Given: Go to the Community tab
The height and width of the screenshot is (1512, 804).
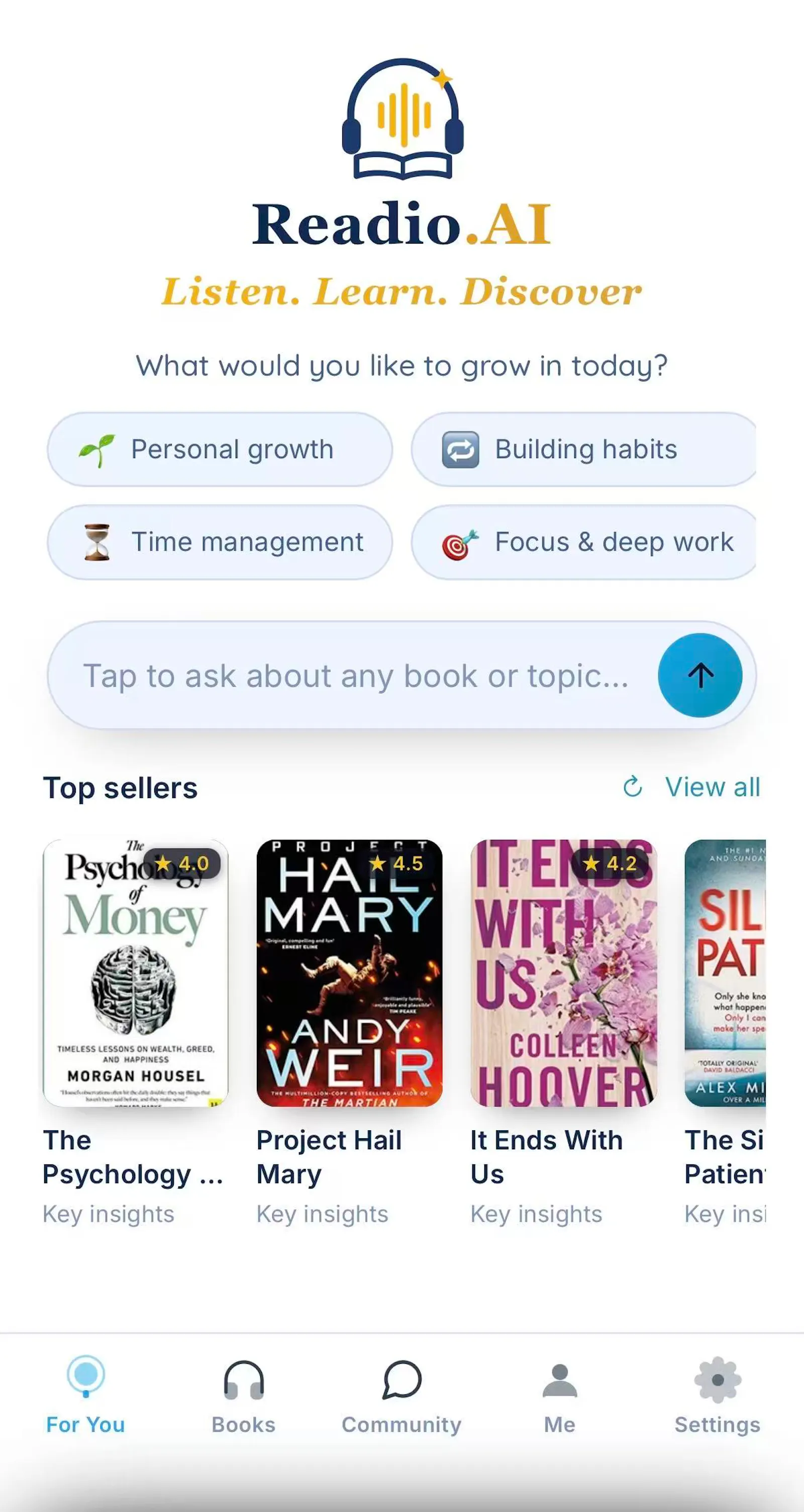Looking at the screenshot, I should pos(401,1396).
